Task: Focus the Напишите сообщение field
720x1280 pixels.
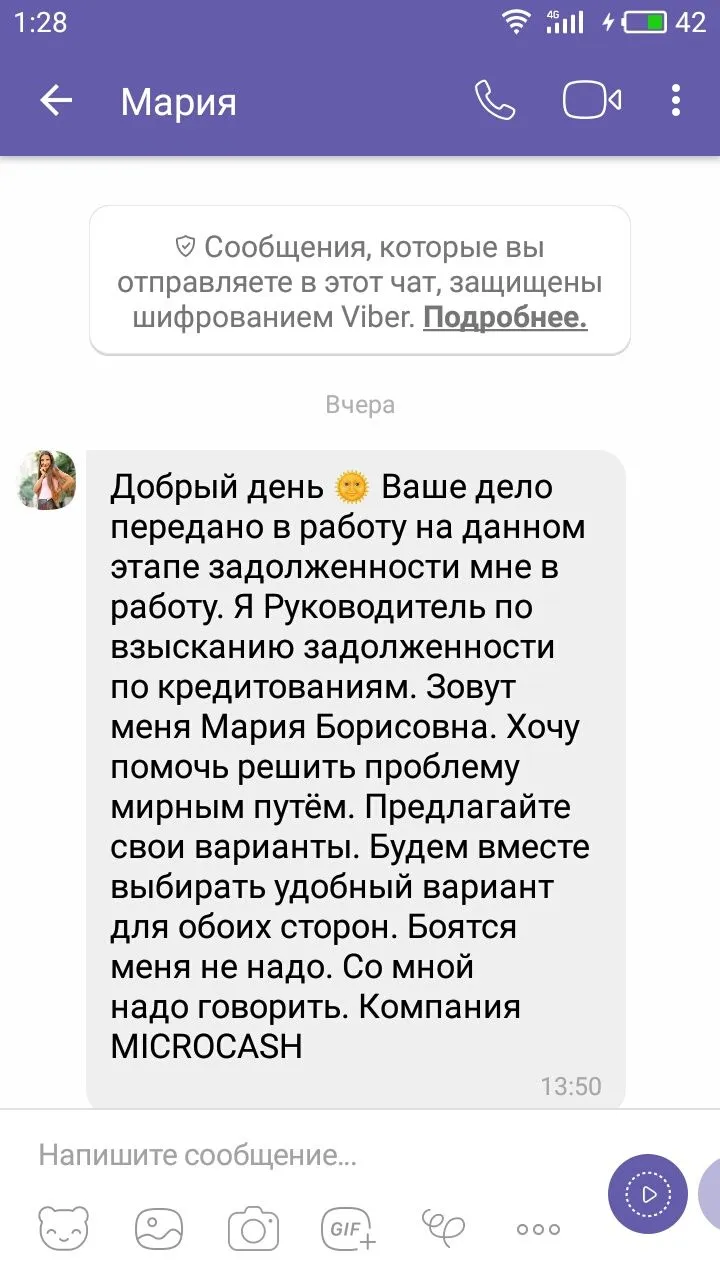Action: coord(300,1157)
